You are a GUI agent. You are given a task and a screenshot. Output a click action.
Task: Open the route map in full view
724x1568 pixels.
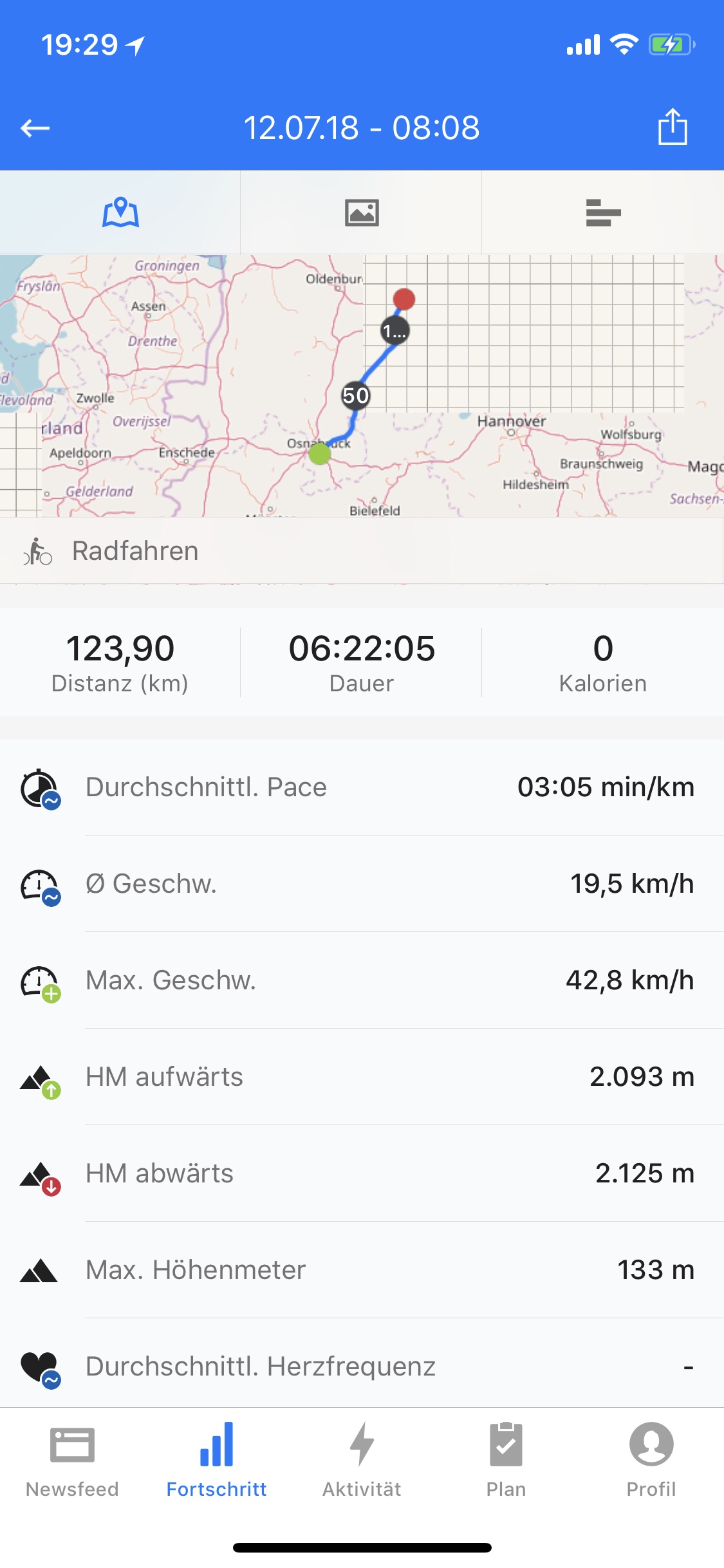pos(362,385)
